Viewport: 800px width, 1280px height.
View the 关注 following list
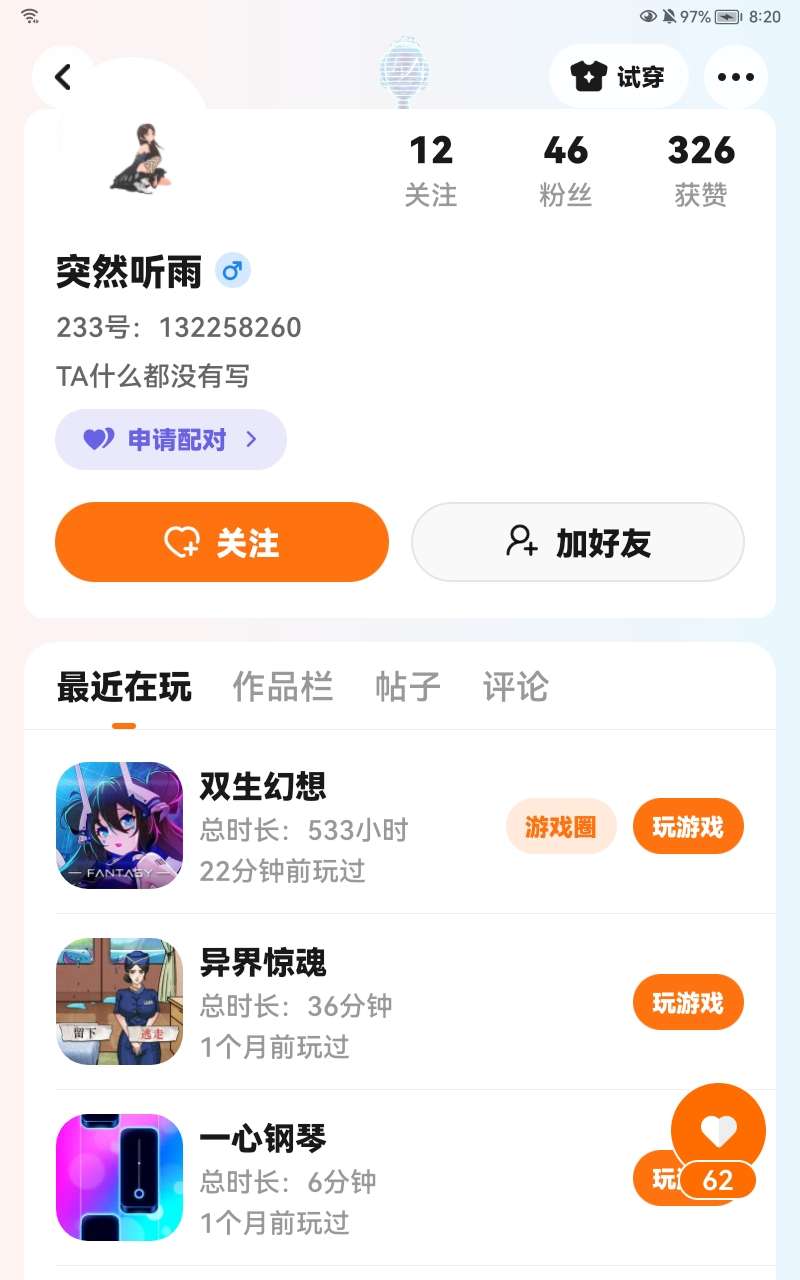[x=431, y=169]
